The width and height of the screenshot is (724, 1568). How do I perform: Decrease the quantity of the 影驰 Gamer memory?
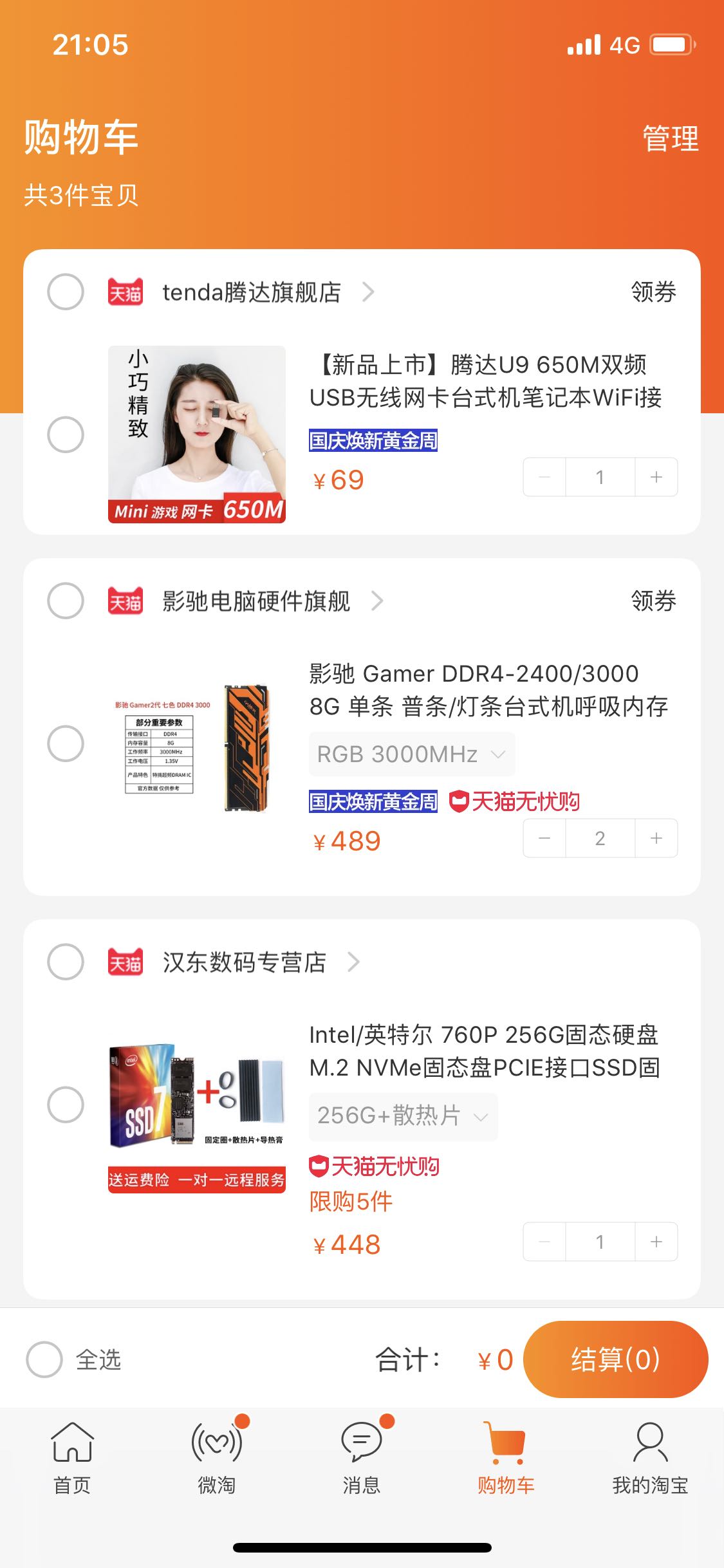click(544, 838)
